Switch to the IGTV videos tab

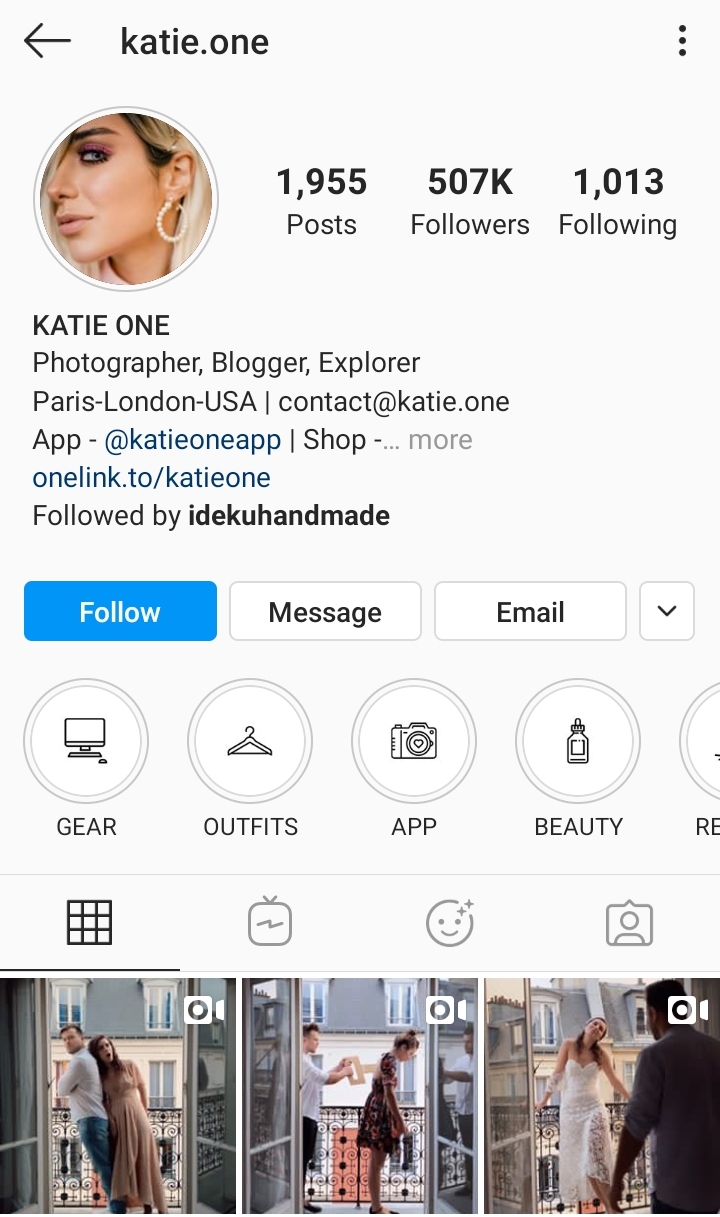tap(270, 921)
